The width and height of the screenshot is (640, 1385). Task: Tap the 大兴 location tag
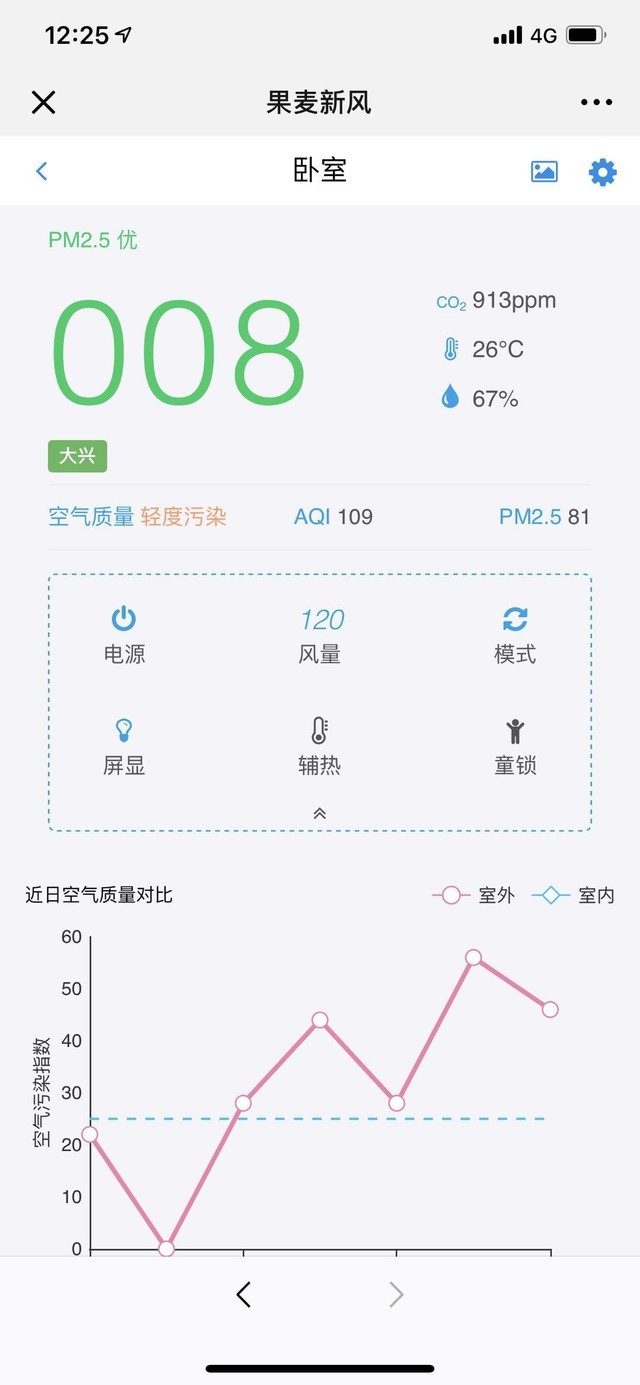click(x=77, y=456)
